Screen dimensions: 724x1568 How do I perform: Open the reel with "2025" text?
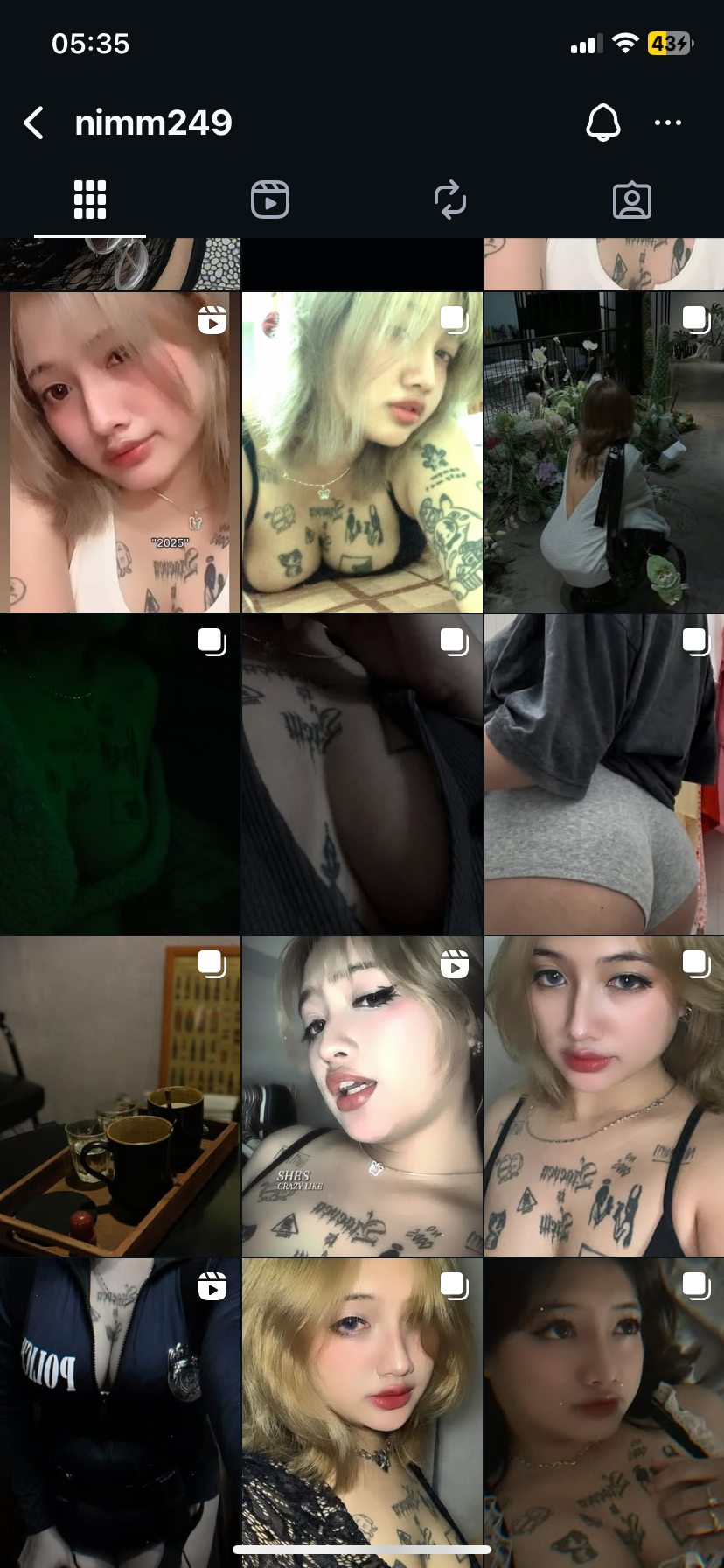[x=120, y=452]
